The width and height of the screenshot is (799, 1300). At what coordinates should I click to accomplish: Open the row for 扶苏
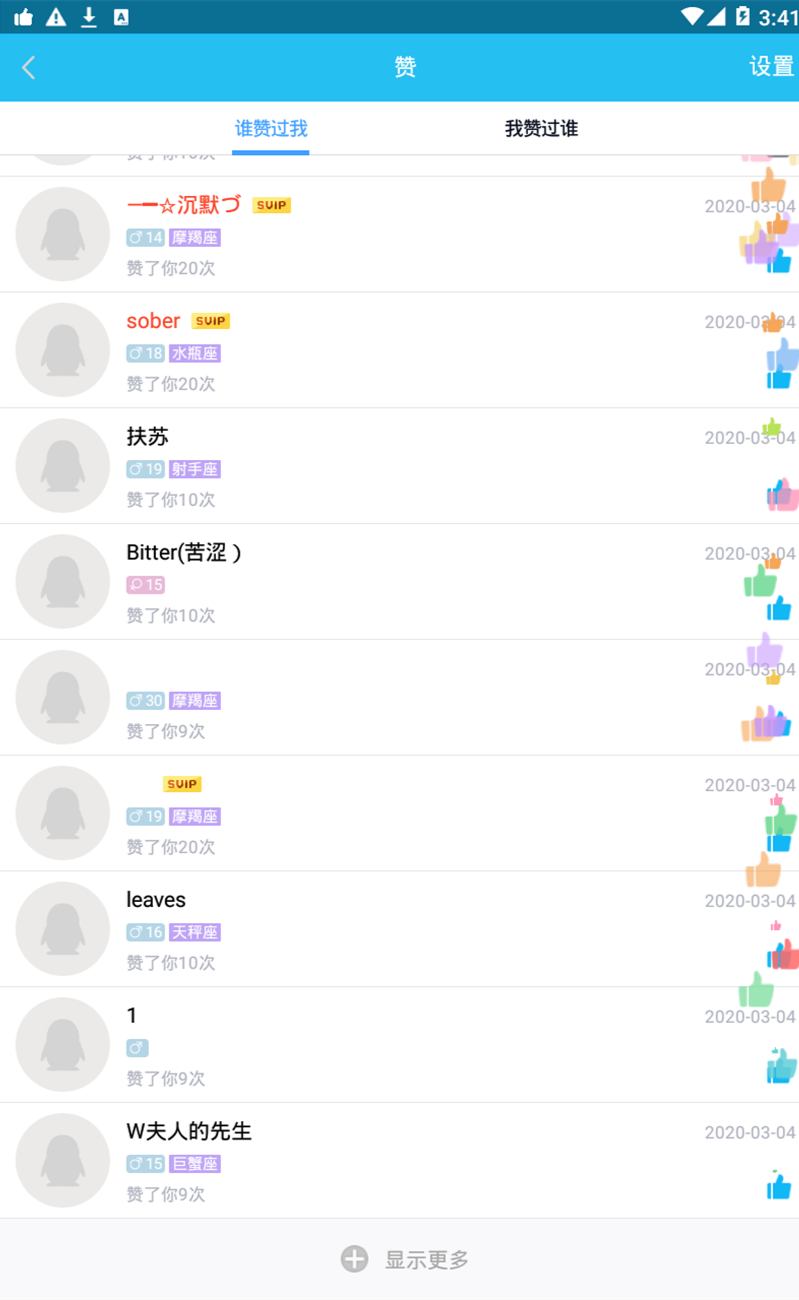point(399,466)
